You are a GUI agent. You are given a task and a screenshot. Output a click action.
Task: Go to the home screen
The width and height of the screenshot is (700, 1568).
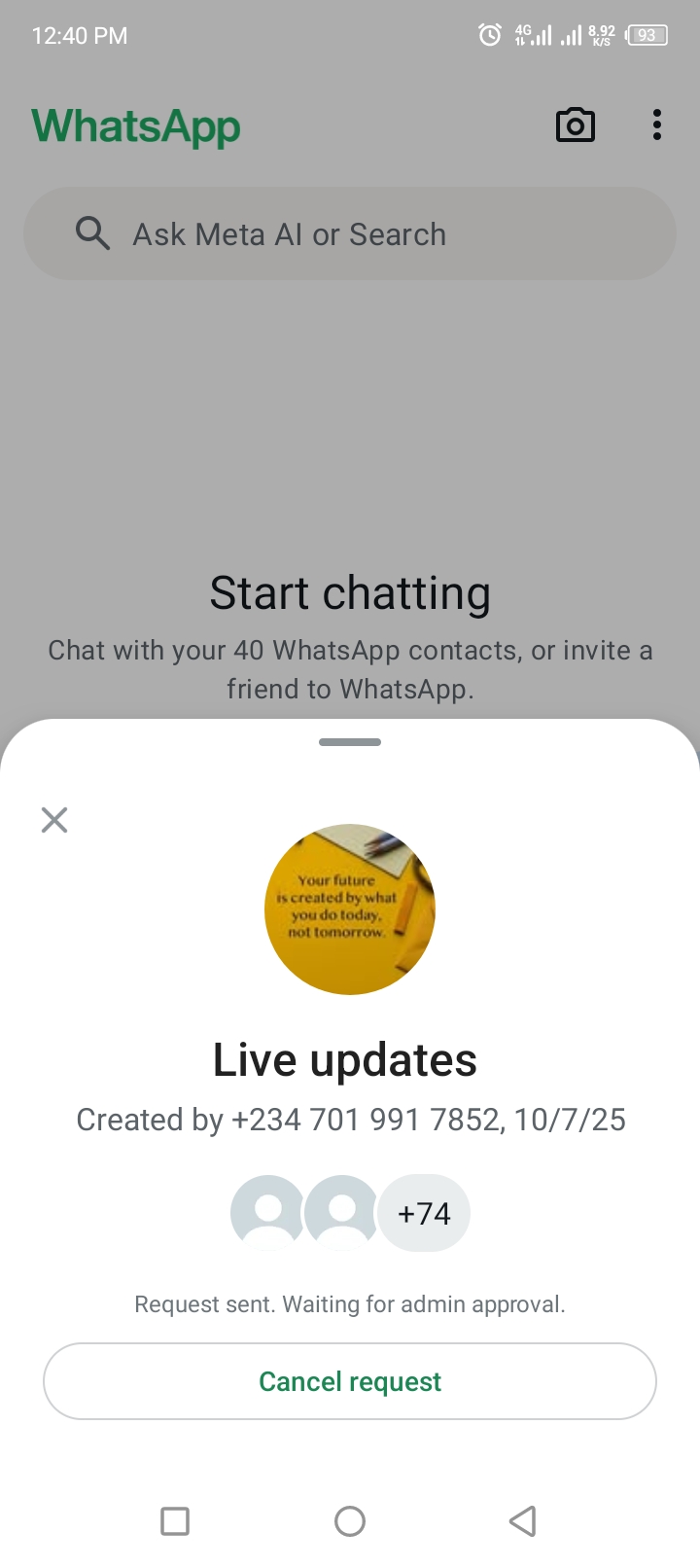pos(350,1520)
